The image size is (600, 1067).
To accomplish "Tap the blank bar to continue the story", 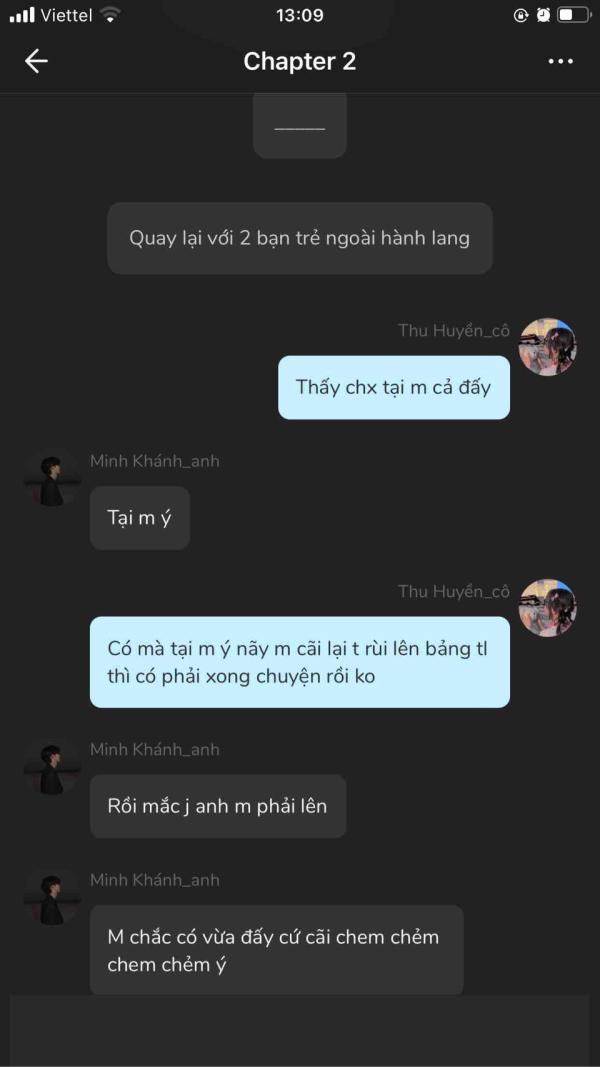I will click(x=300, y=1030).
